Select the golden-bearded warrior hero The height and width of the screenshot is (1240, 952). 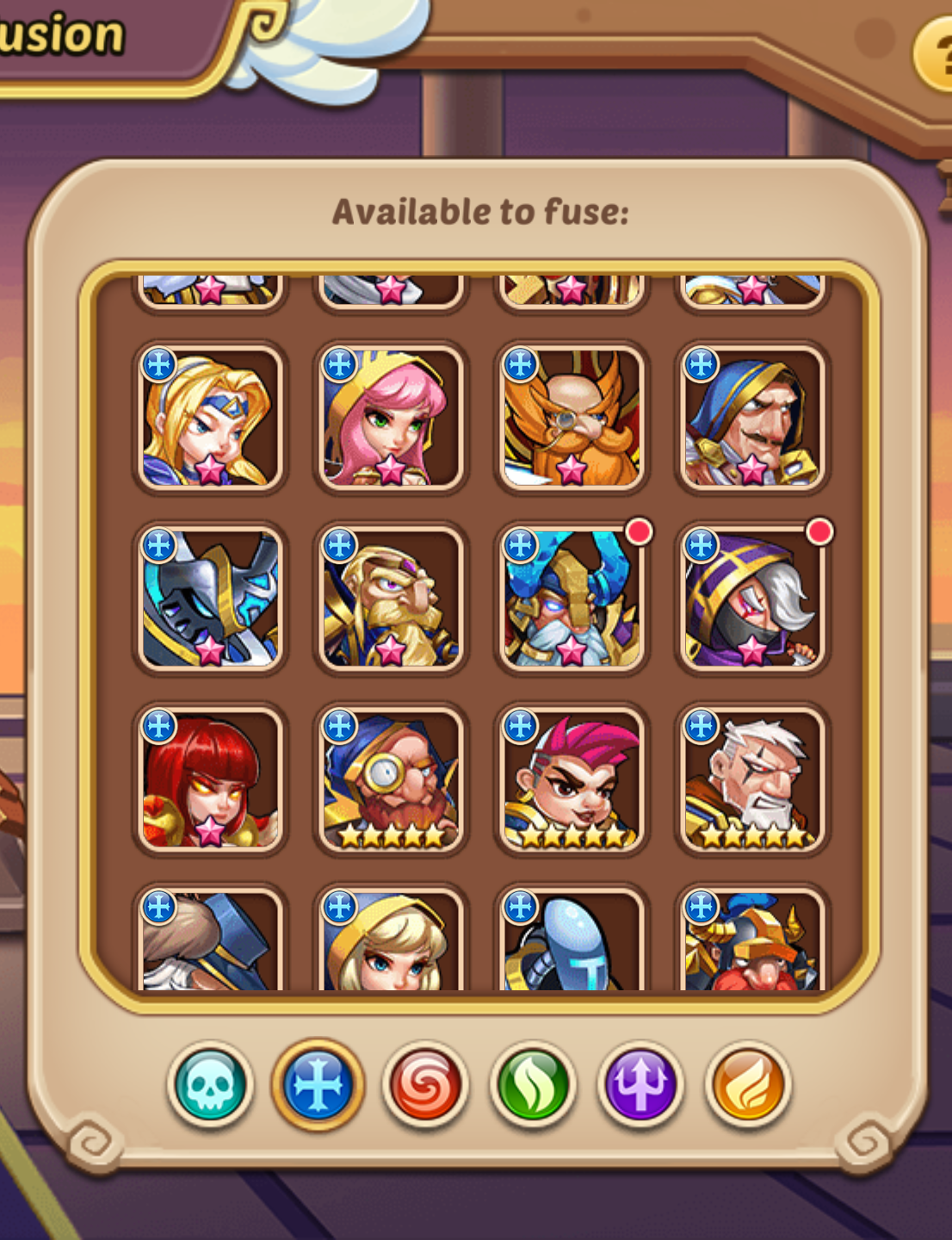[391, 599]
